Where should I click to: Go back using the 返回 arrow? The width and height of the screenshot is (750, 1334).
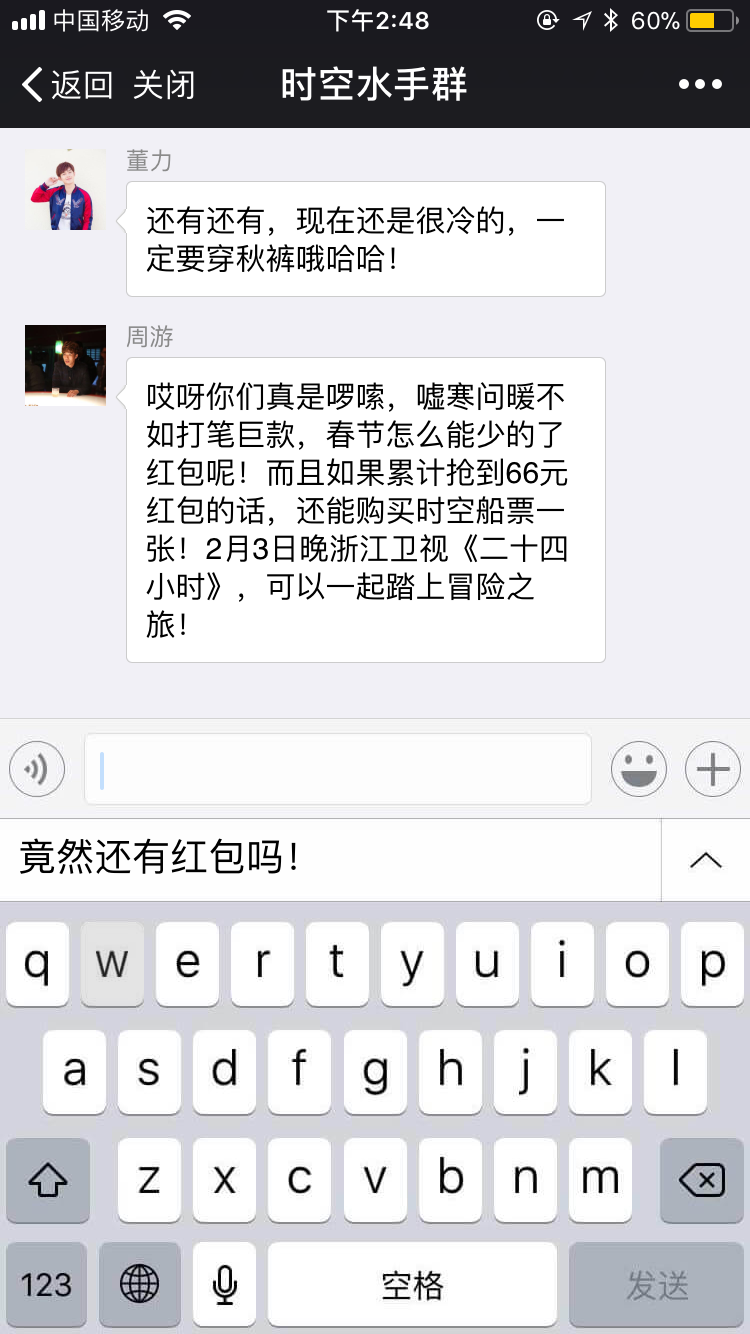point(66,85)
